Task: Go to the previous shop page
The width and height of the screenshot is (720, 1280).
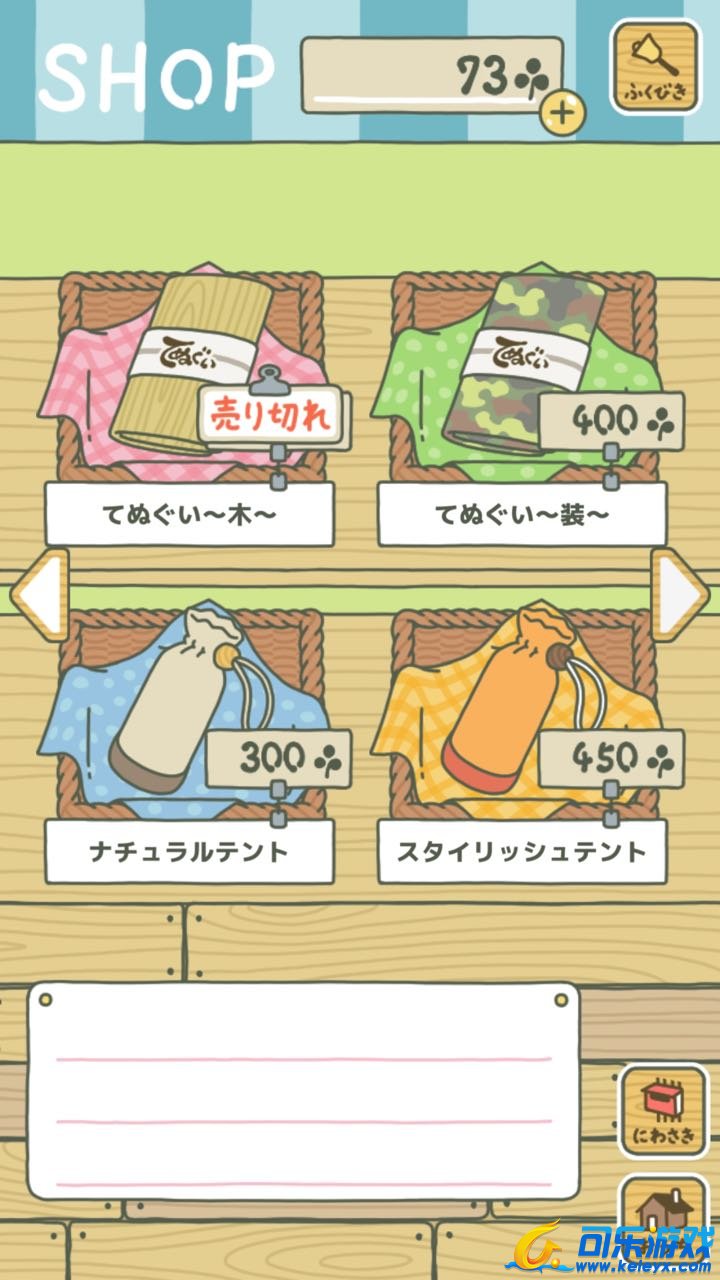Action: [x=38, y=594]
